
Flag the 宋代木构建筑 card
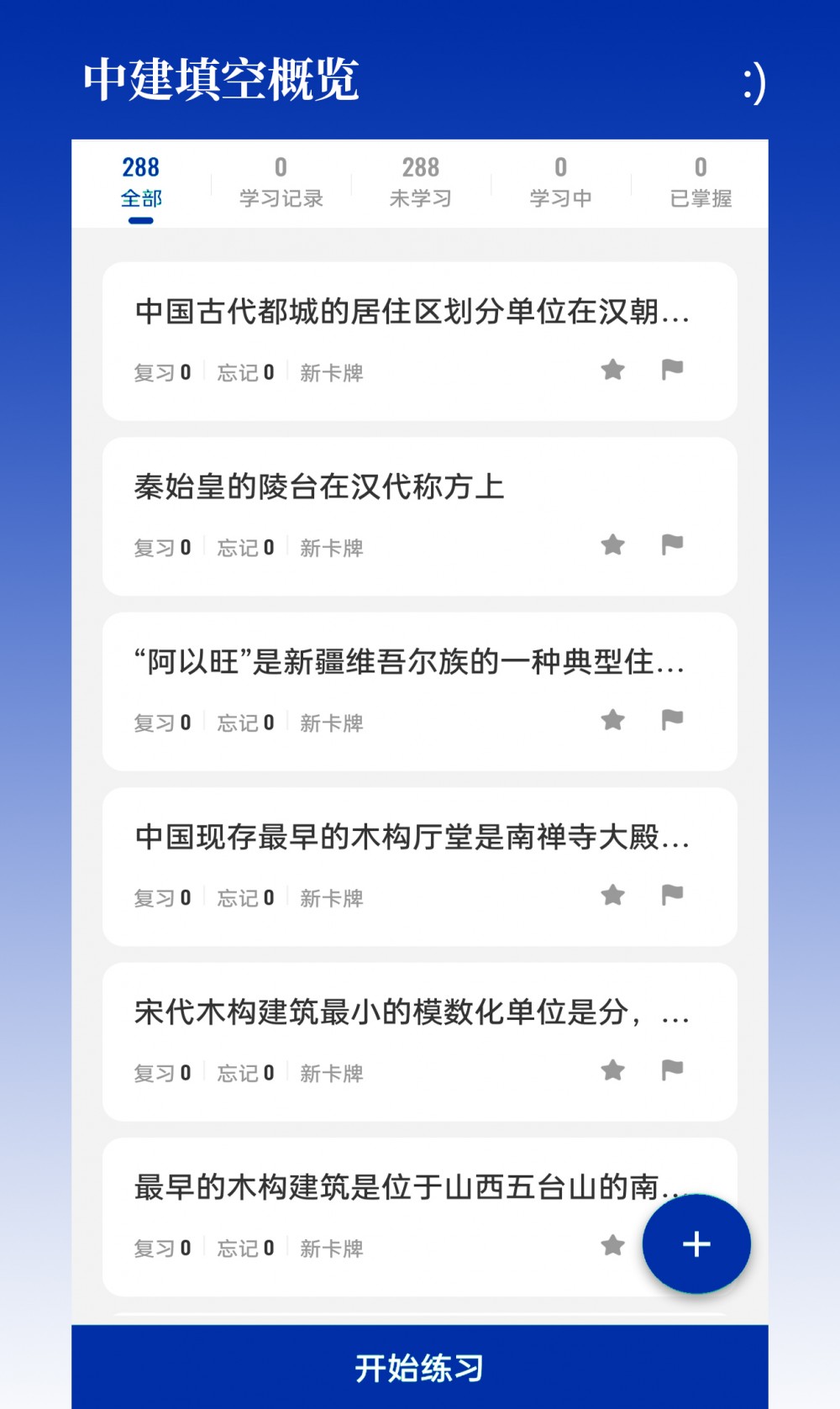[672, 1070]
